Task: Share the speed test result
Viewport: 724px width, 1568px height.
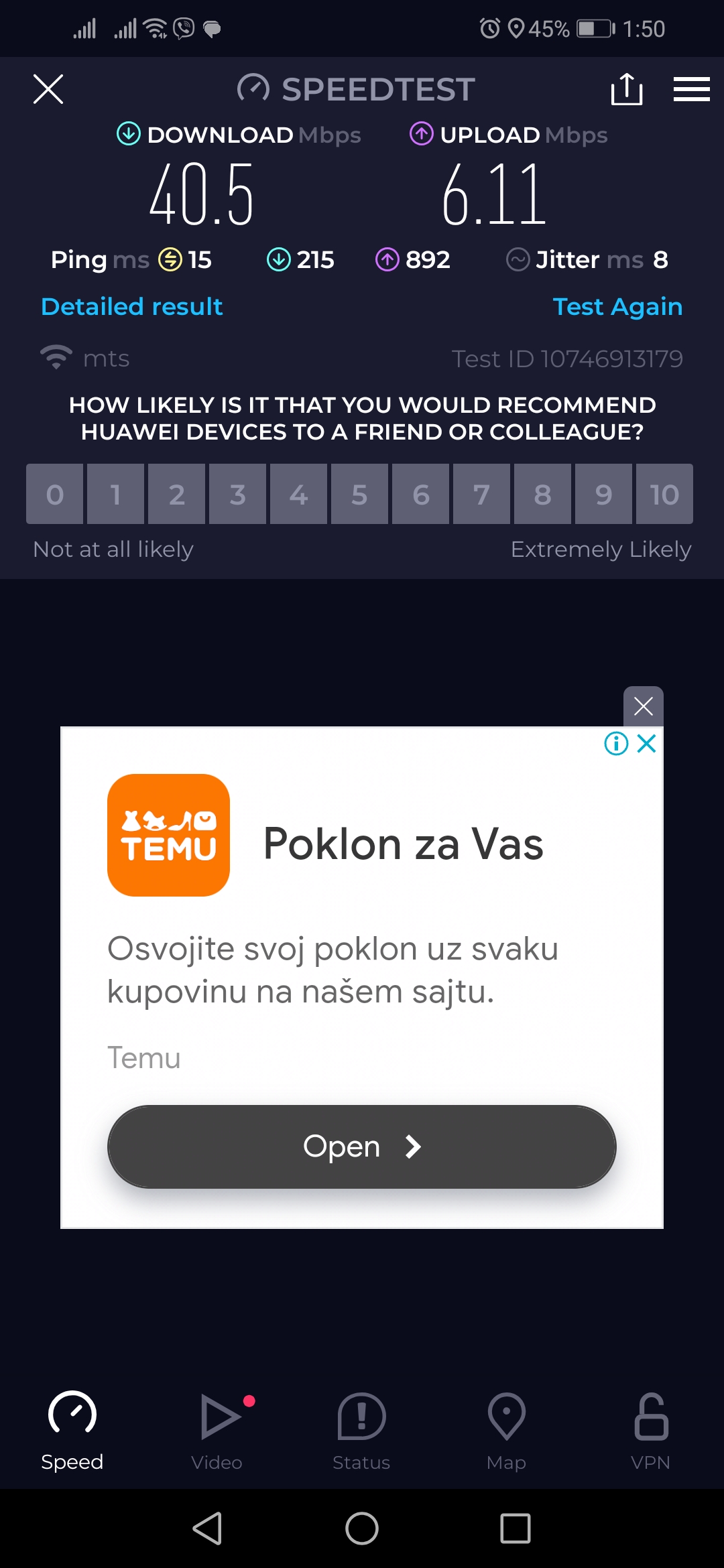Action: [x=627, y=89]
